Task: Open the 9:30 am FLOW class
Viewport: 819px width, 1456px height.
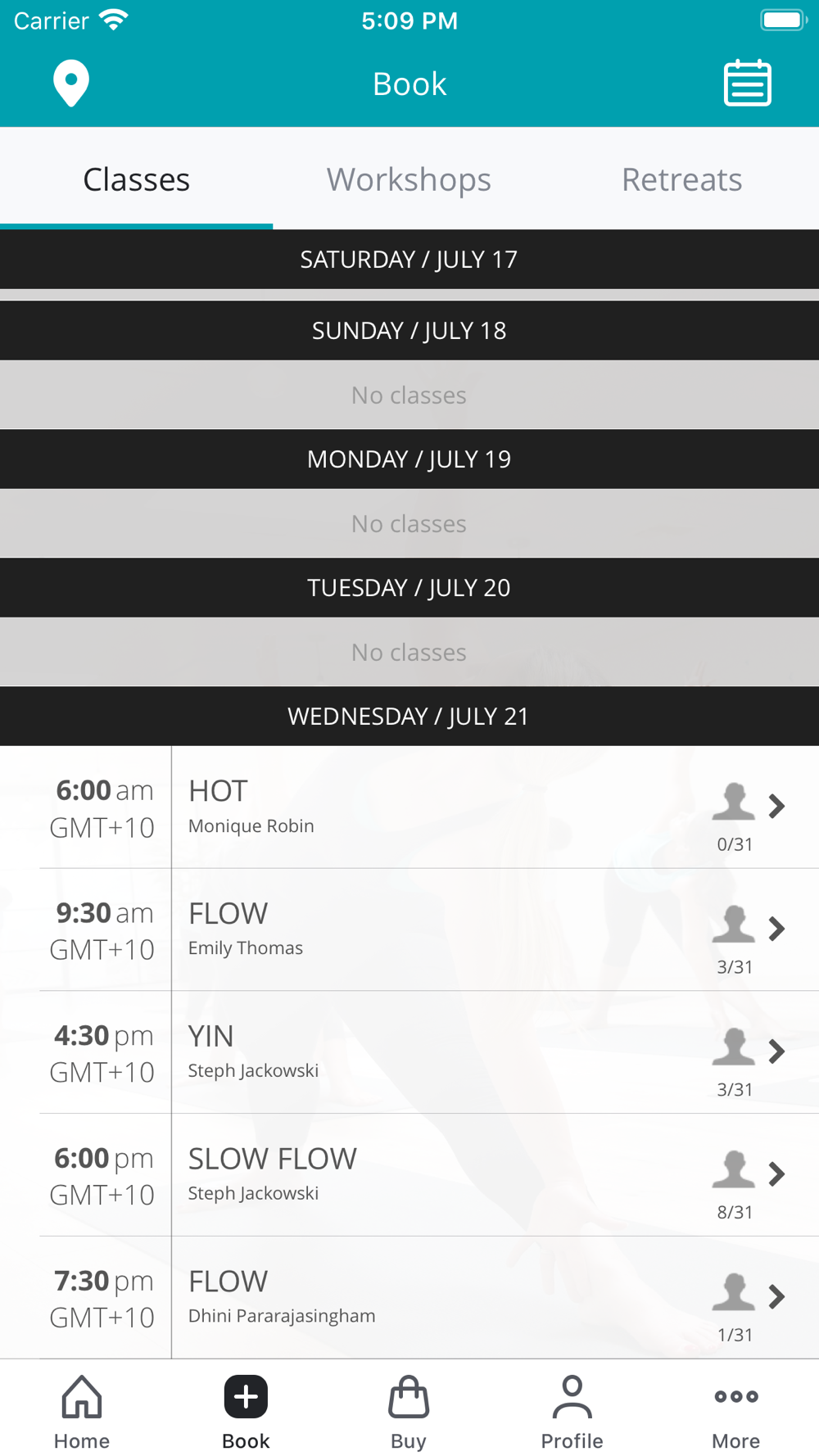Action: tap(409, 929)
